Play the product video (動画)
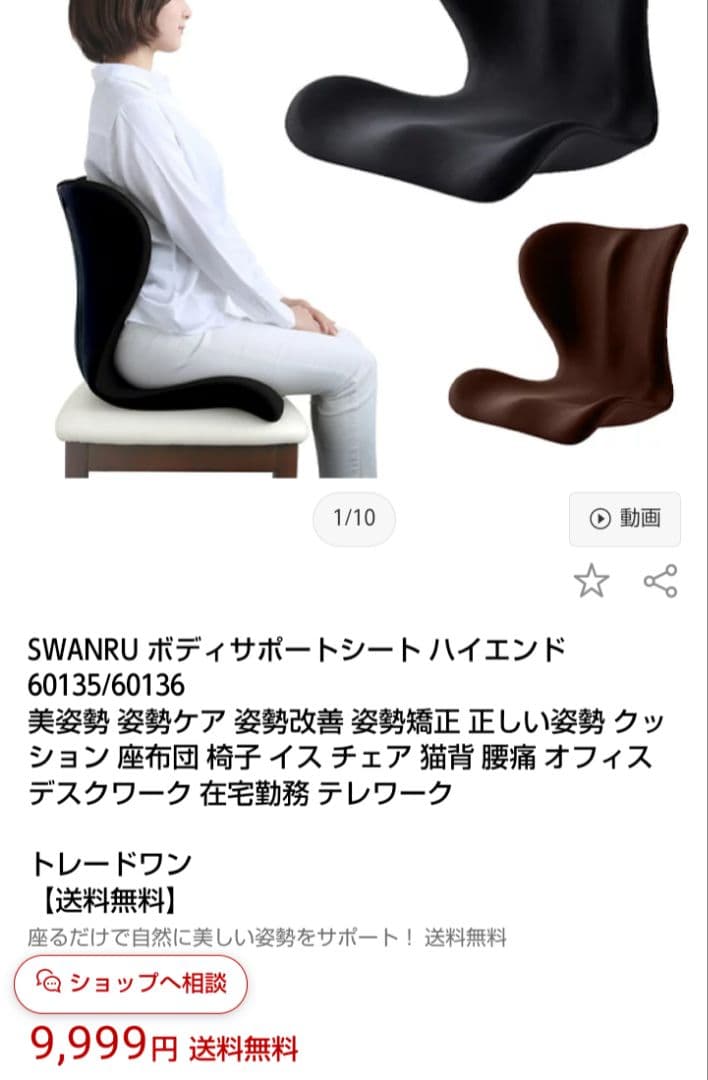 pyautogui.click(x=625, y=518)
